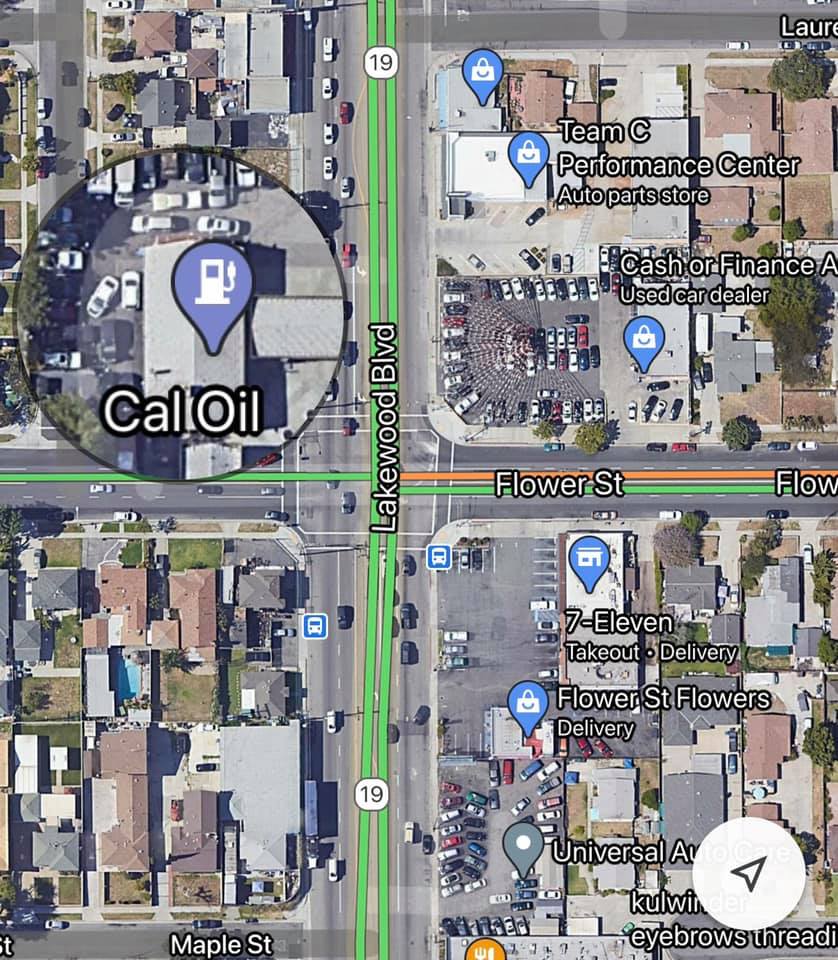This screenshot has height=960, width=838.
Task: Tap the unlabeled shopping pin above Team C
Action: click(482, 73)
